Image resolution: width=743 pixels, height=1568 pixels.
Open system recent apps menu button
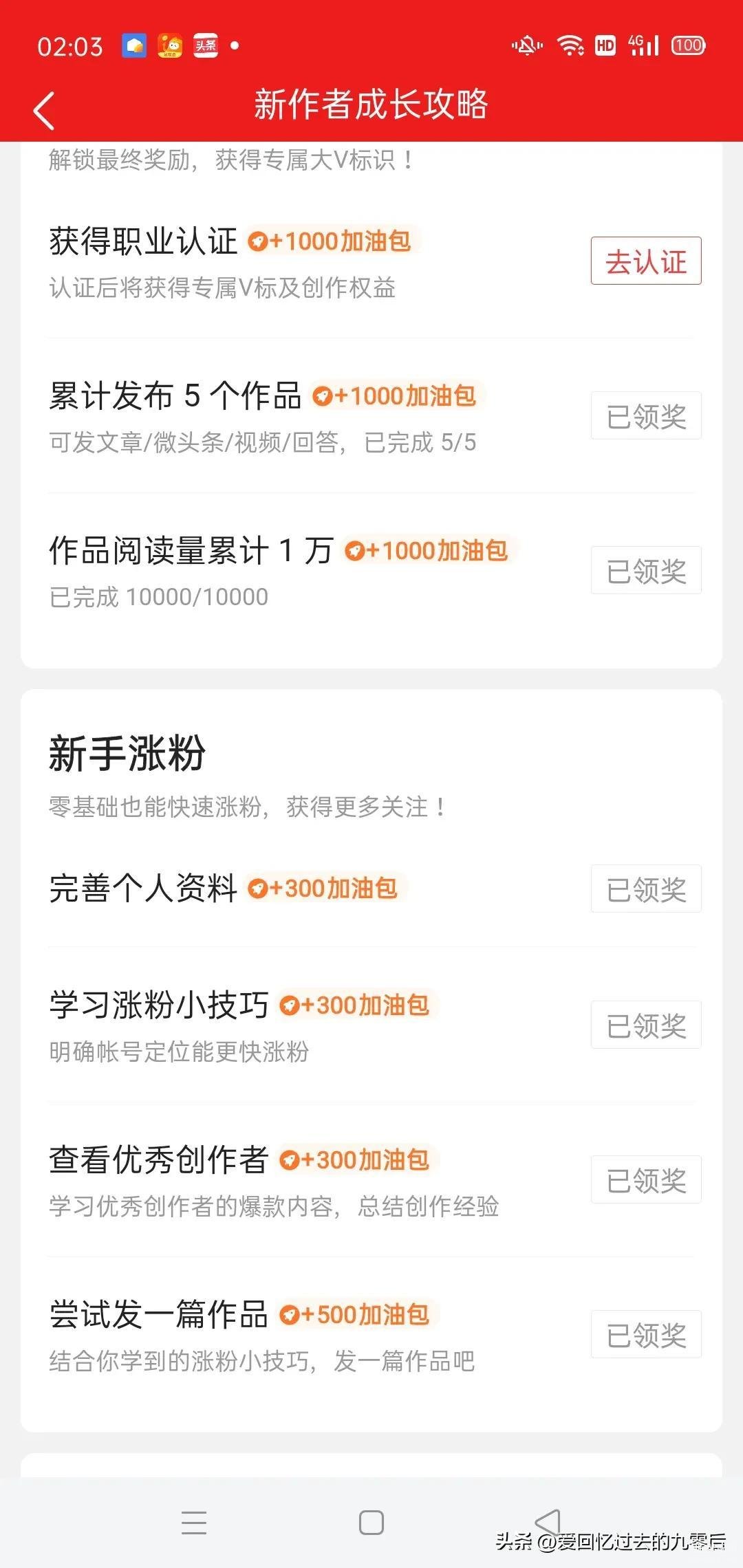pos(194,1523)
